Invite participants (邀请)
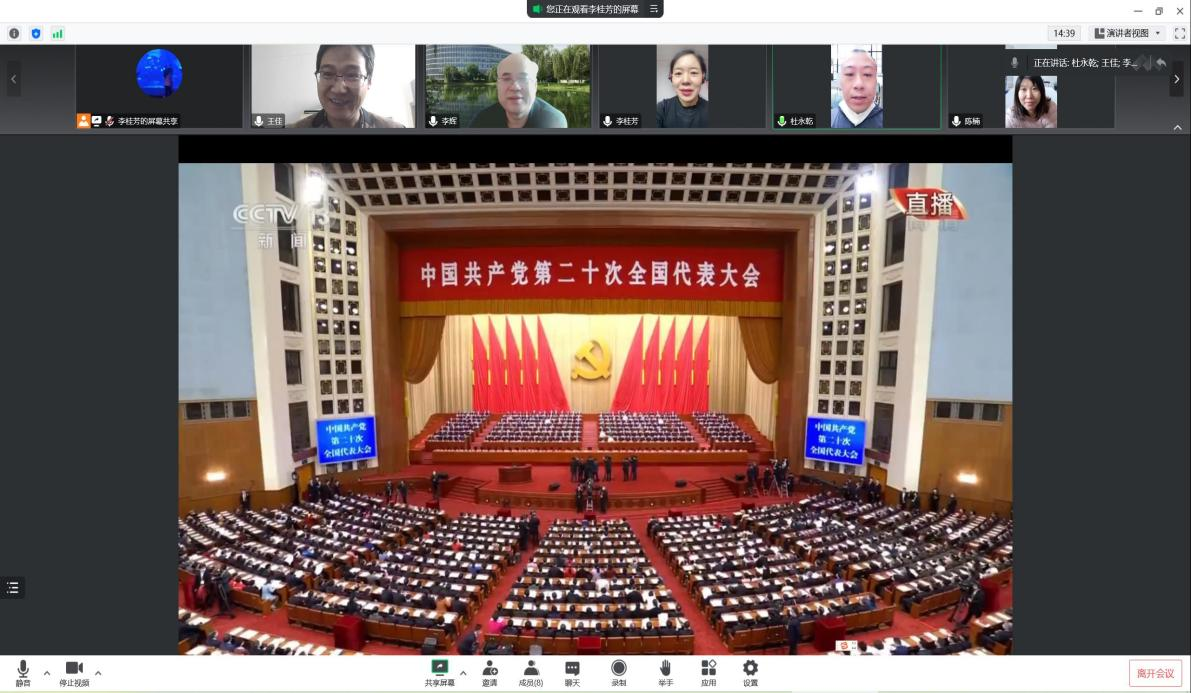 point(489,672)
